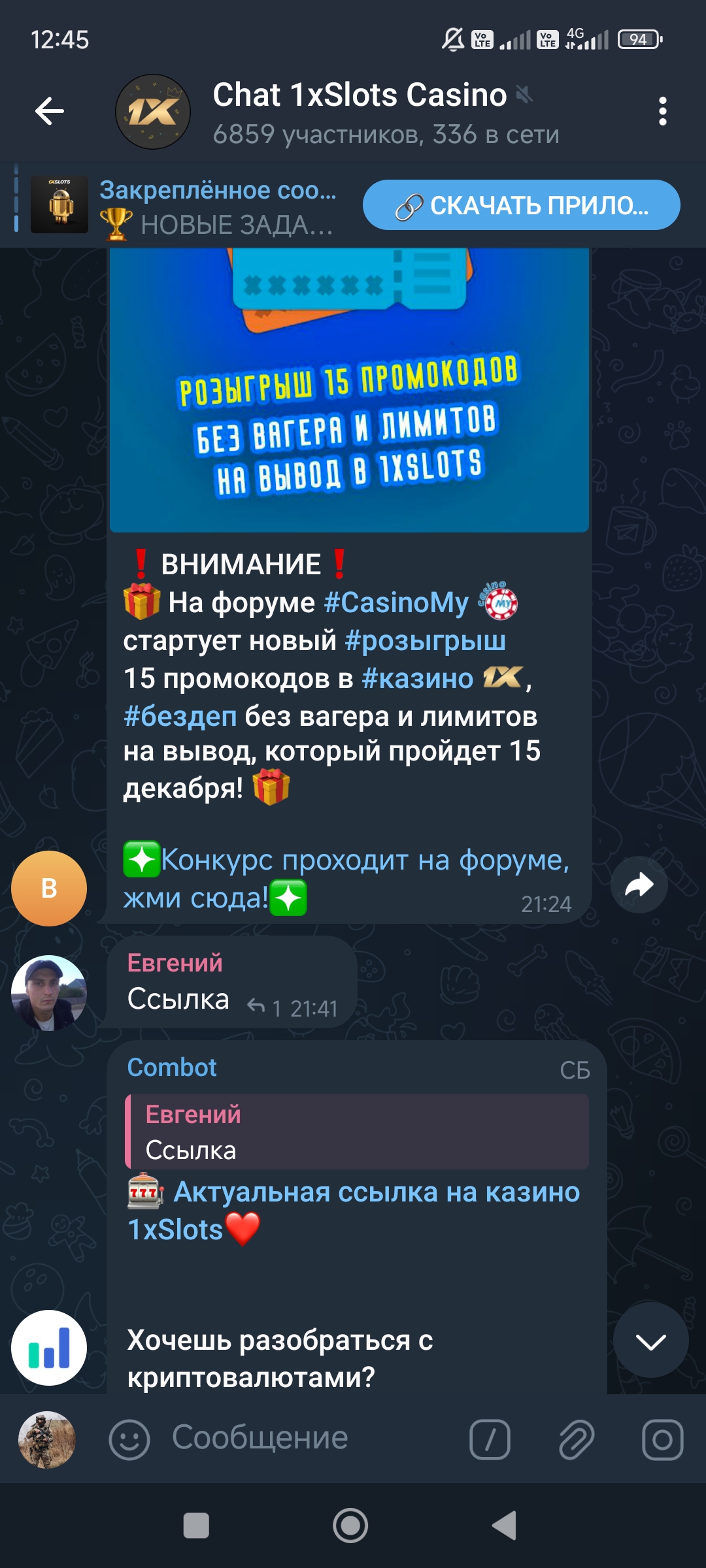Viewport: 706px width, 1568px height.
Task: Go back to the chat list
Action: pyautogui.click(x=50, y=112)
